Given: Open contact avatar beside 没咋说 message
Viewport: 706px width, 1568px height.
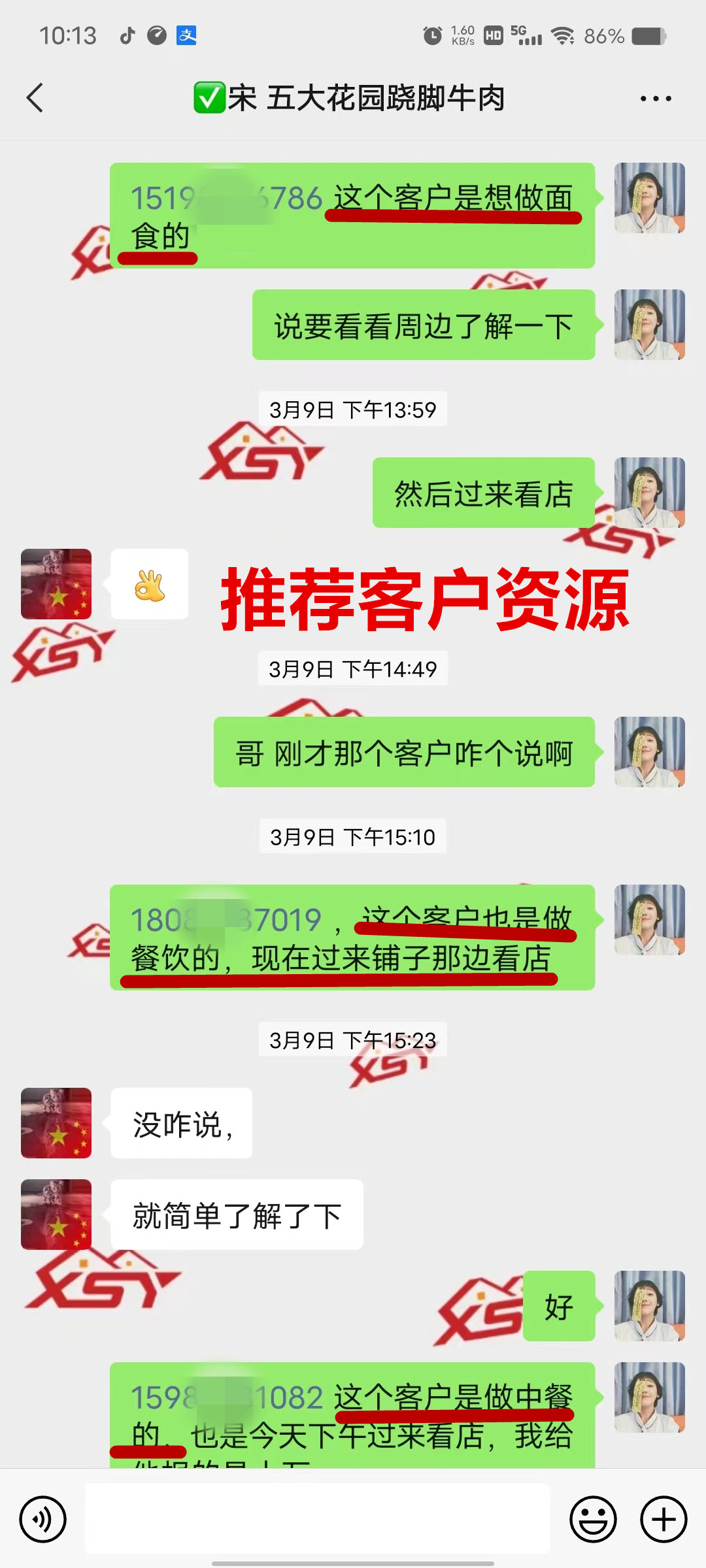Looking at the screenshot, I should [56, 1123].
